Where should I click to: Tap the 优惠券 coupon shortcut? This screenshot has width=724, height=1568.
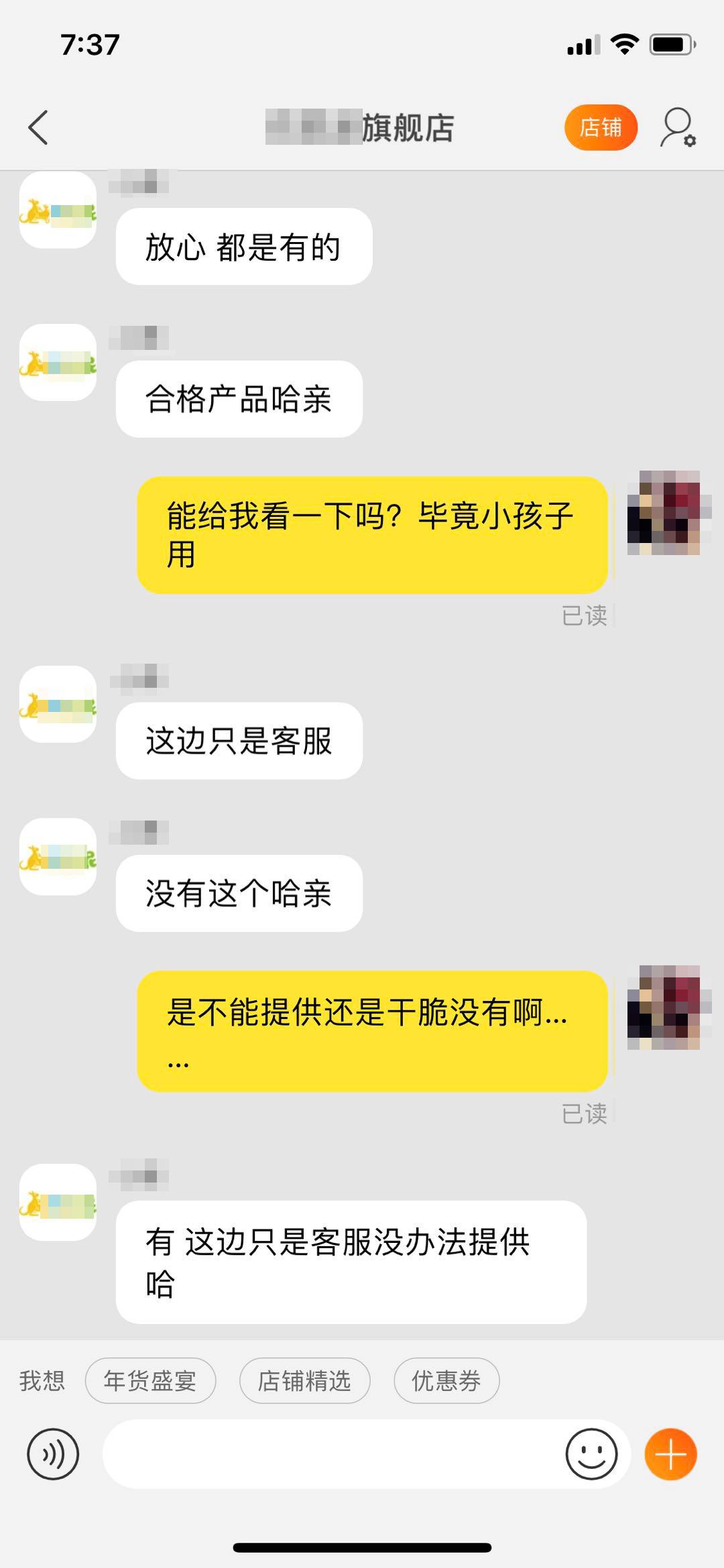(x=445, y=1381)
